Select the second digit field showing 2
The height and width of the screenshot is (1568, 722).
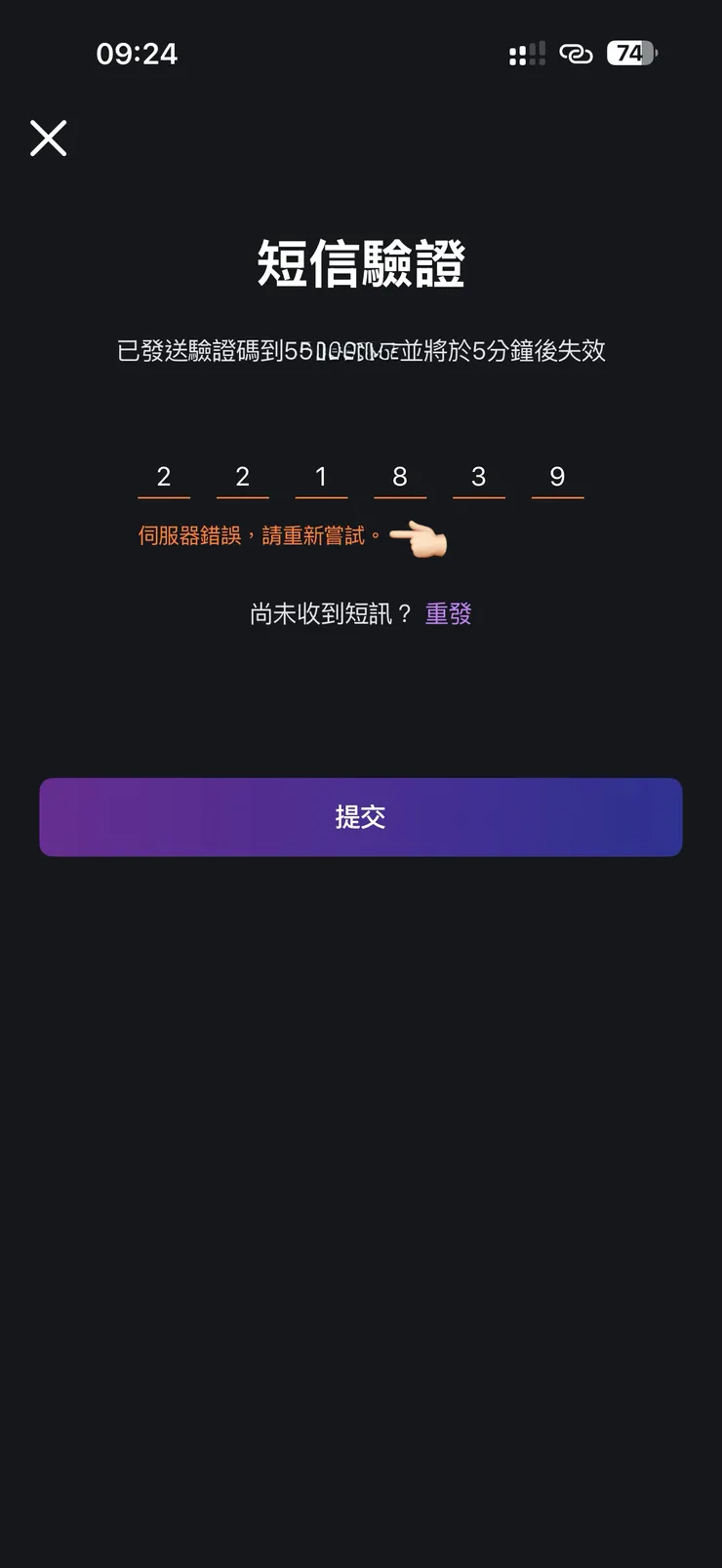pyautogui.click(x=243, y=479)
